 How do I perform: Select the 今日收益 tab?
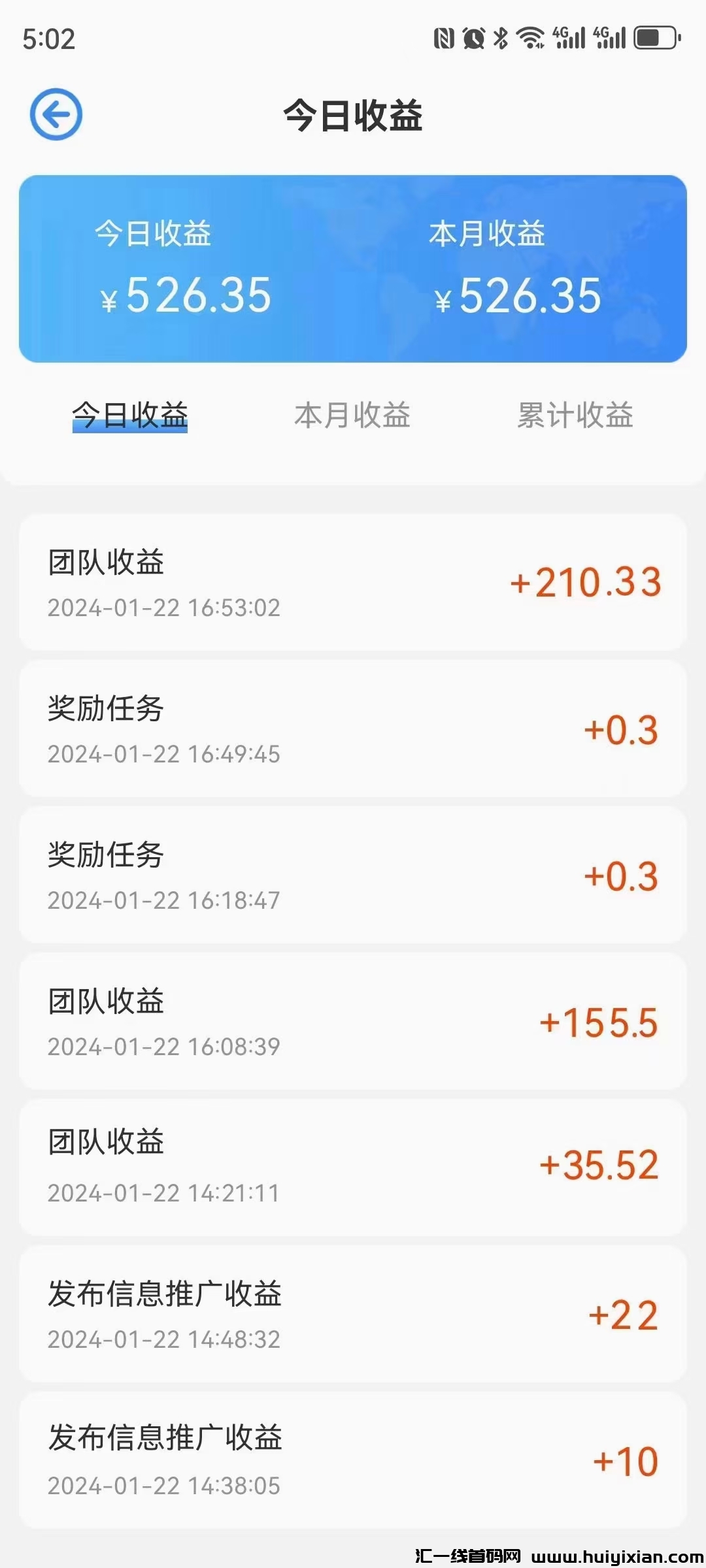pyautogui.click(x=130, y=416)
